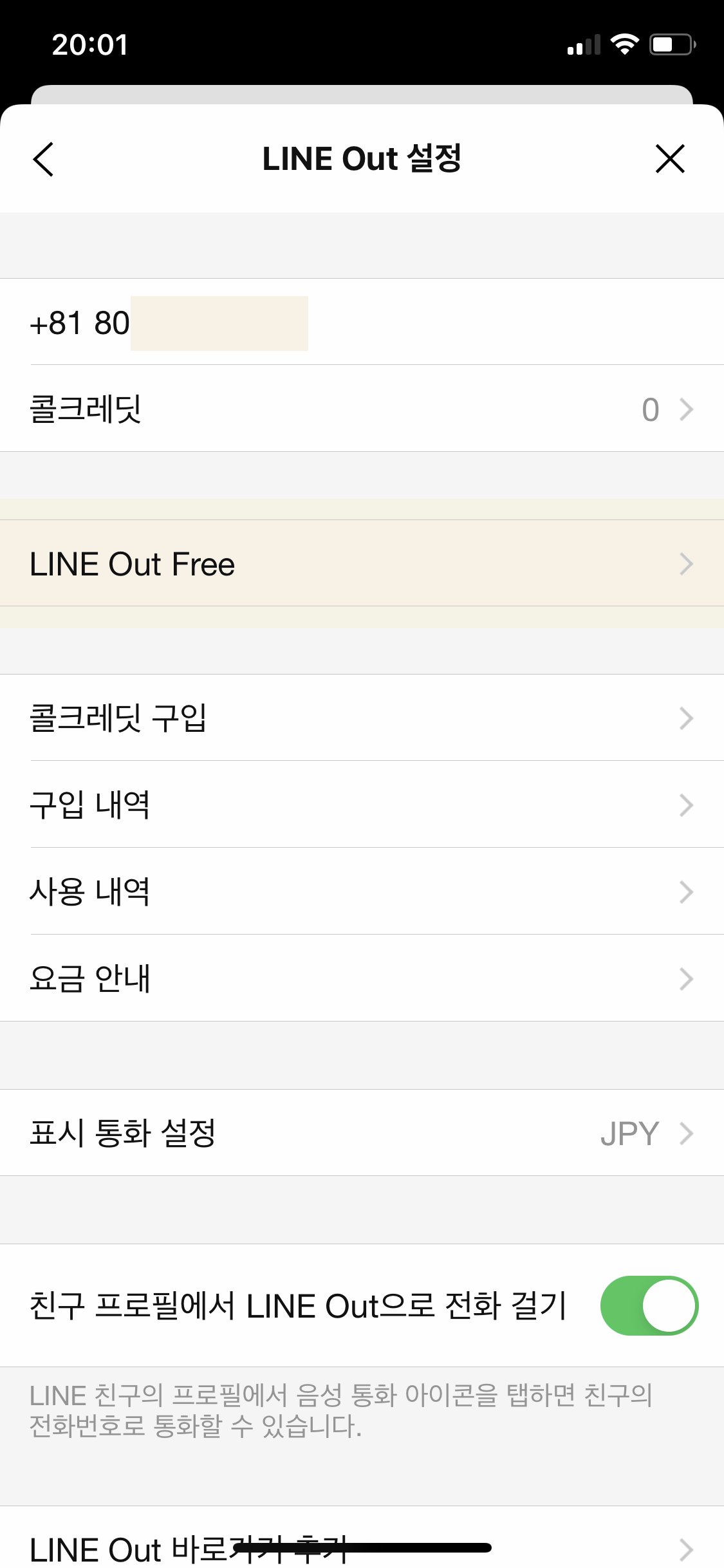Screen dimensions: 724x1568
Task: Open LINE Out Free
Action: [x=362, y=563]
